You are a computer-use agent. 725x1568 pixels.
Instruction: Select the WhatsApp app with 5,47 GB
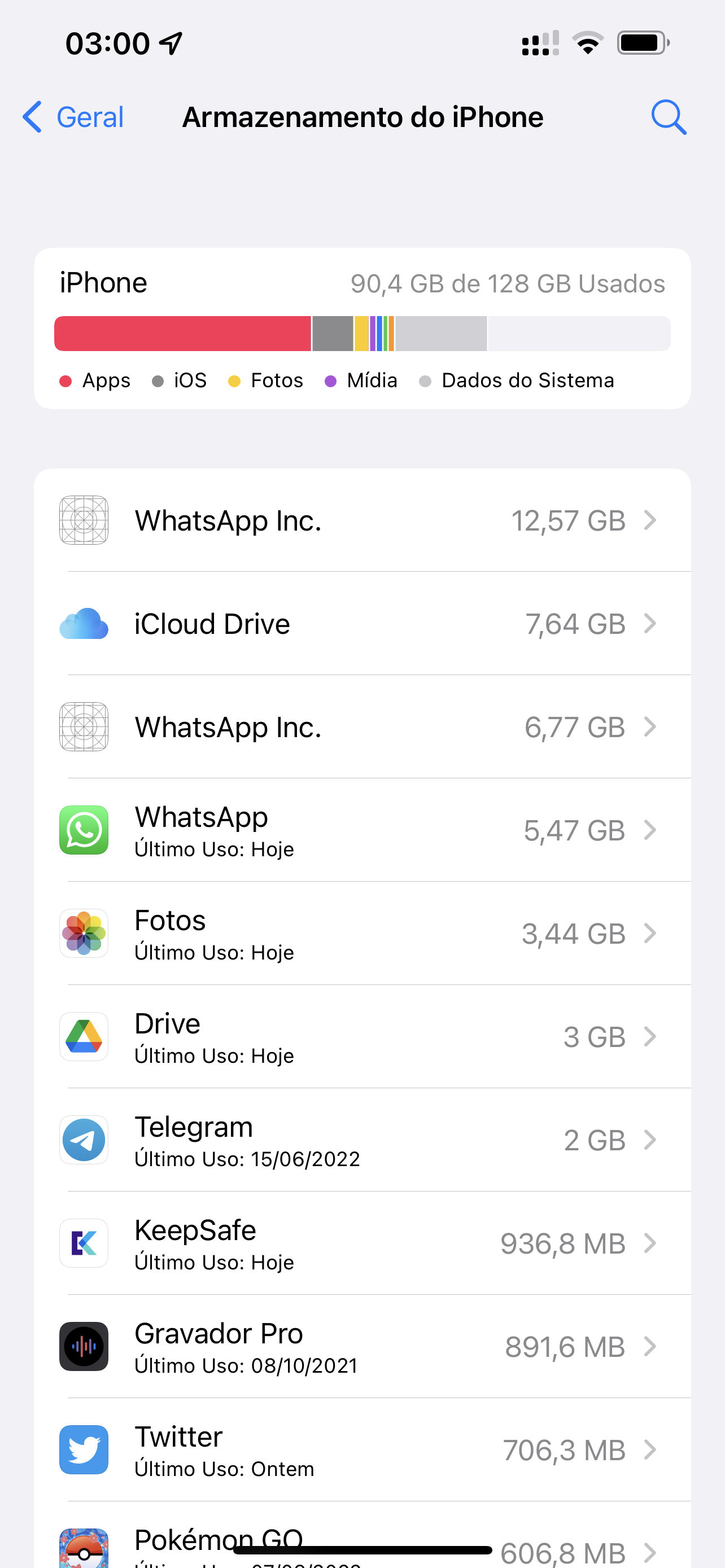click(x=362, y=830)
